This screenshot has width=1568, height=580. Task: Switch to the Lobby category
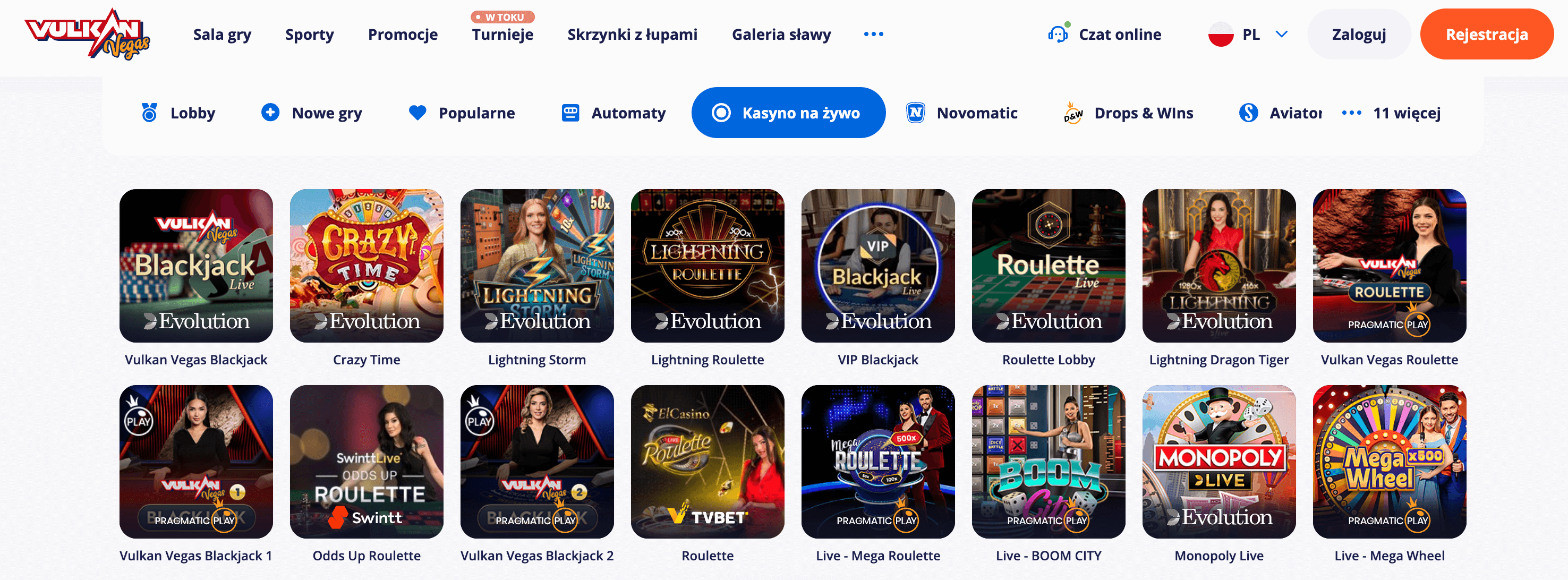[179, 113]
